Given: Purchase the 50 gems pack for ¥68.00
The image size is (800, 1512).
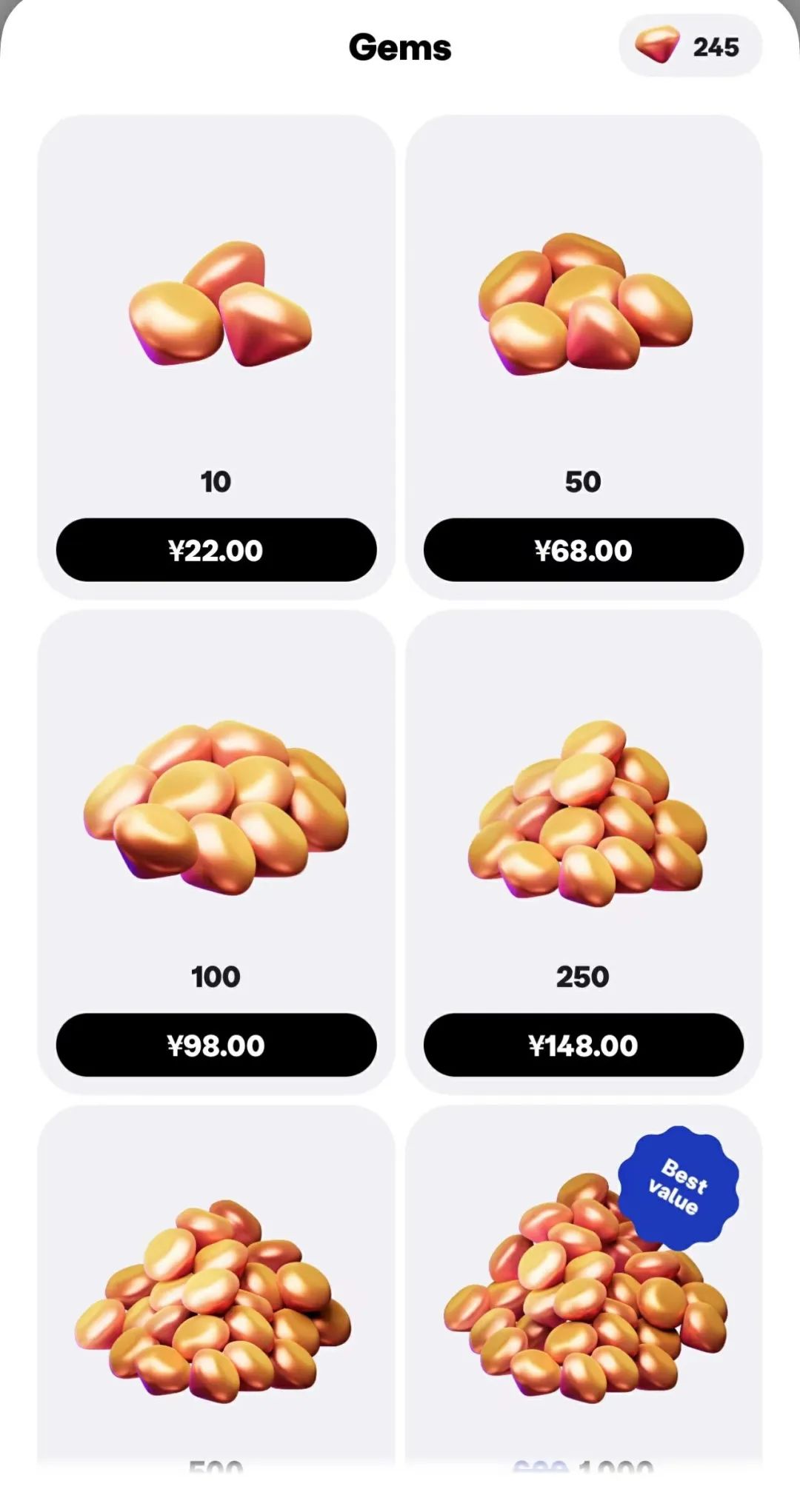Looking at the screenshot, I should point(584,550).
